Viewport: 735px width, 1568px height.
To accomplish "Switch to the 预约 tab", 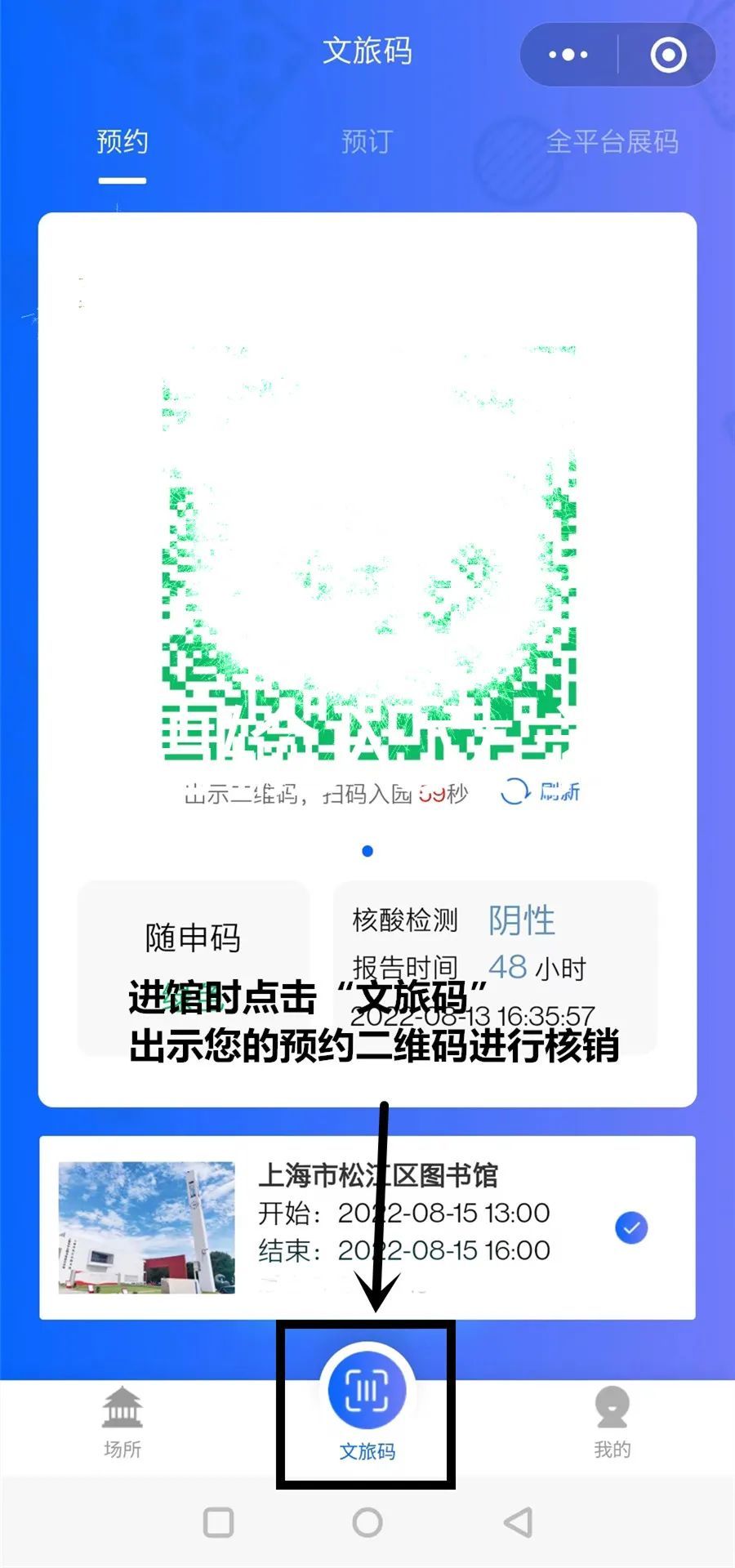I will pyautogui.click(x=122, y=142).
